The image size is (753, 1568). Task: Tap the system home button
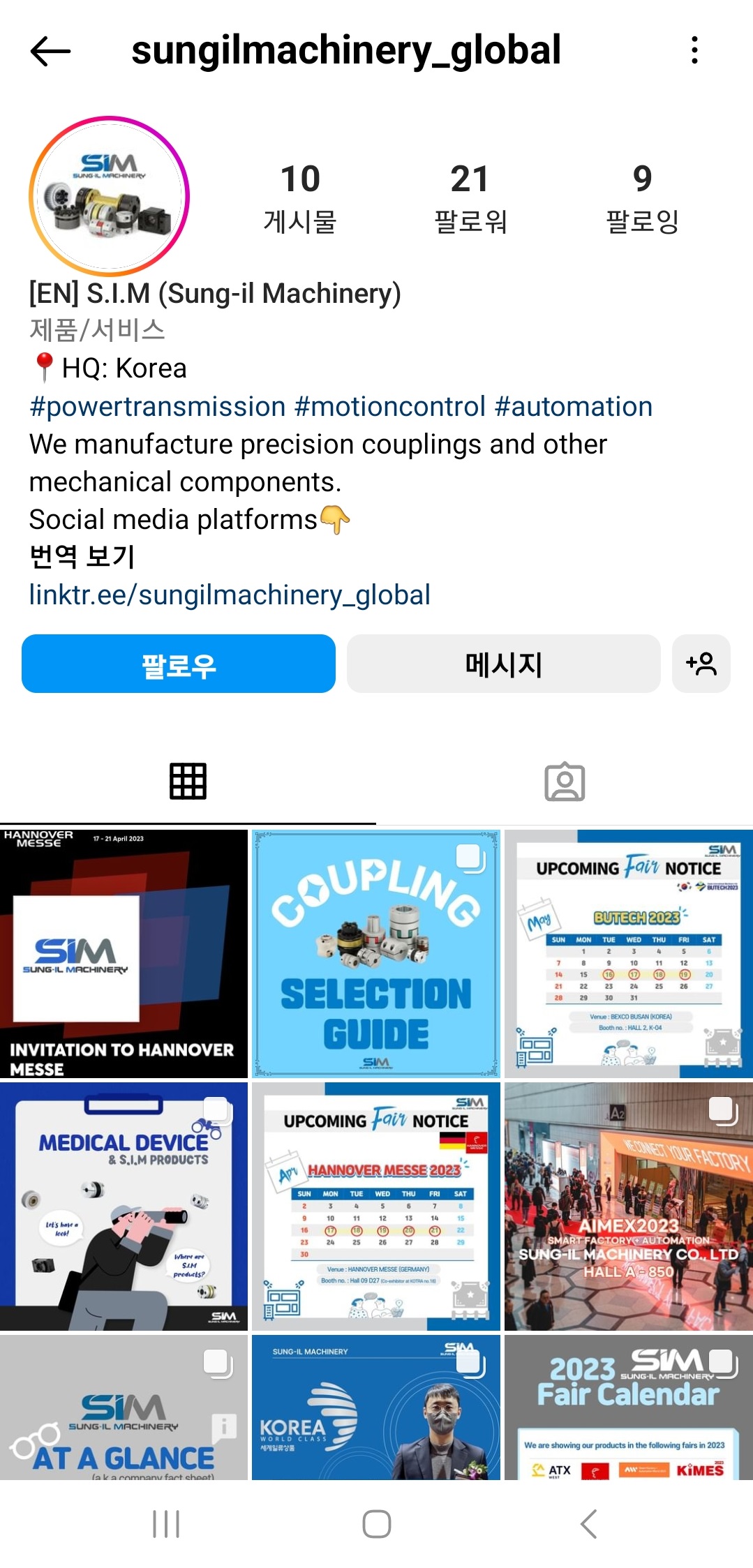(x=376, y=1524)
